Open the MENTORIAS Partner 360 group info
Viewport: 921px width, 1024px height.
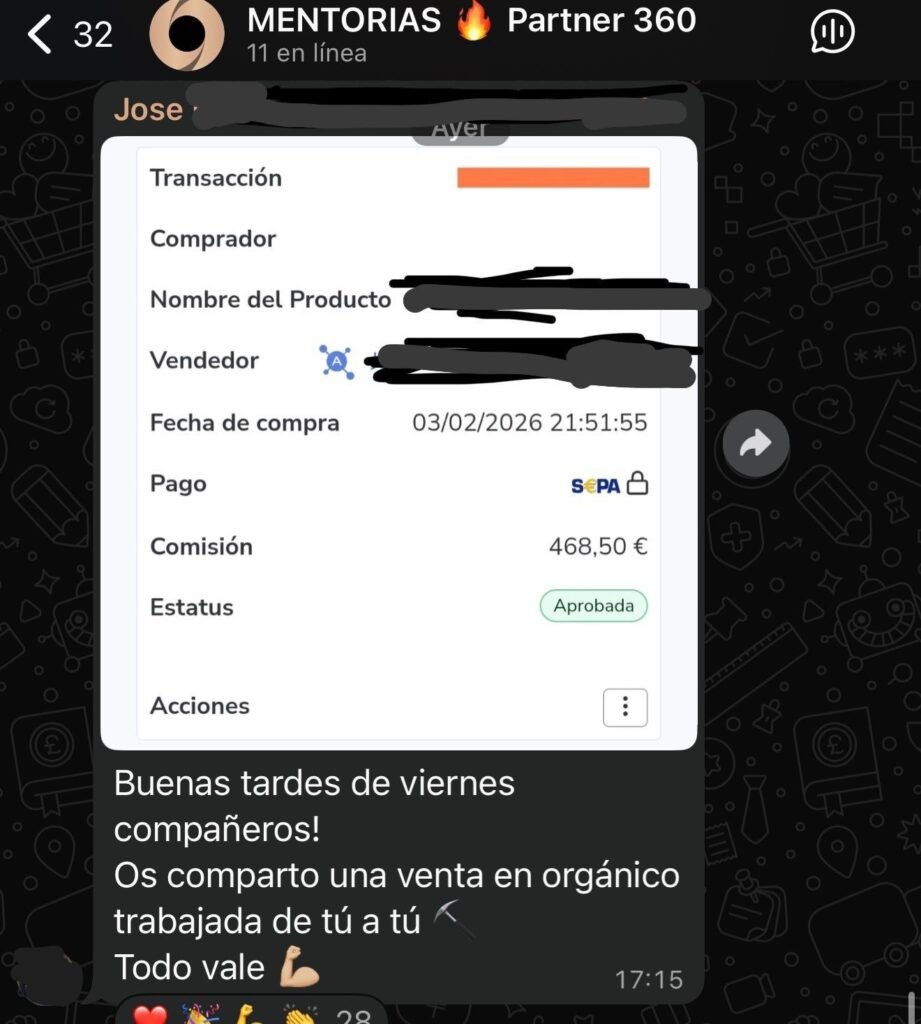(470, 34)
